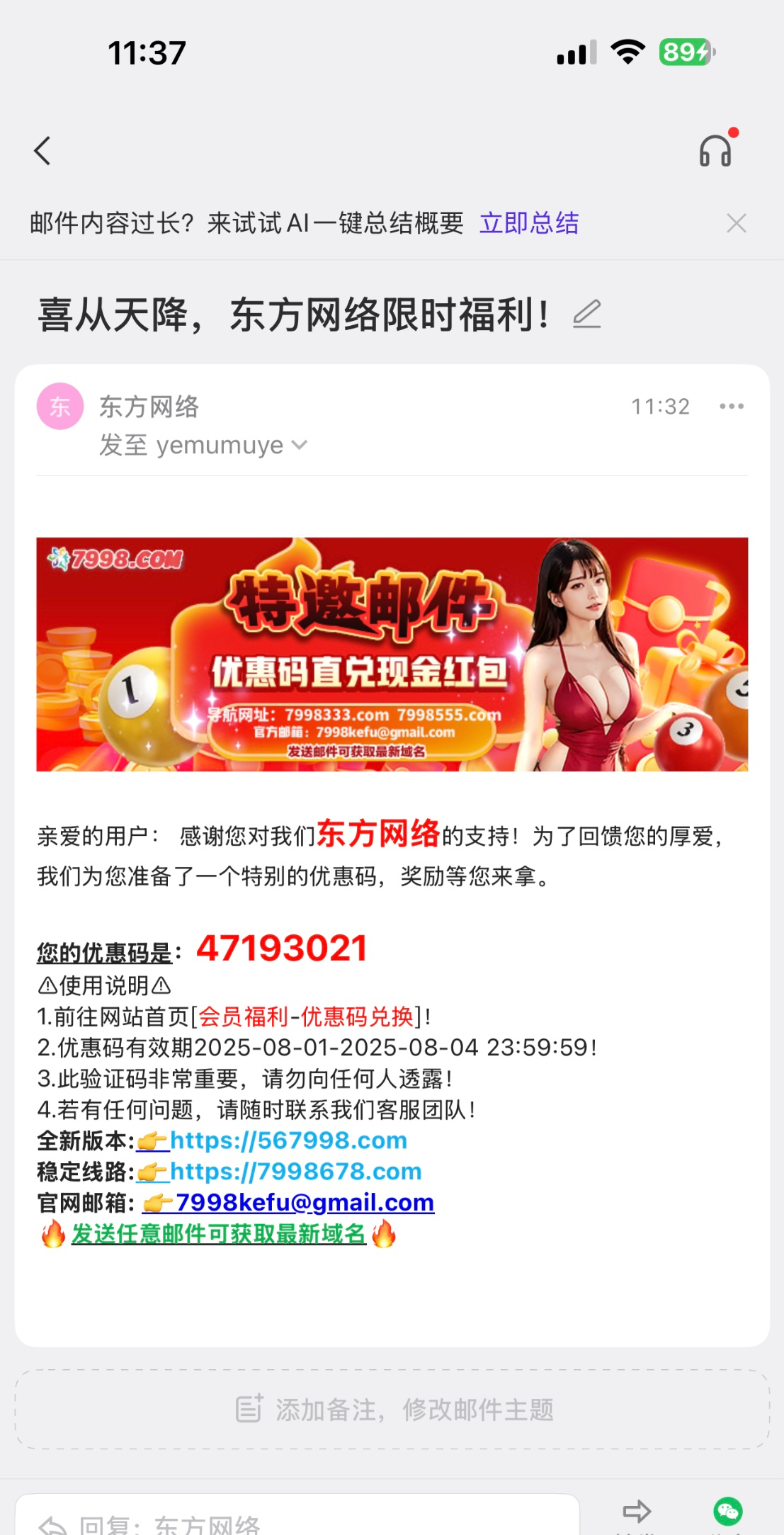Edit the email subject with pencil icon

pyautogui.click(x=586, y=315)
